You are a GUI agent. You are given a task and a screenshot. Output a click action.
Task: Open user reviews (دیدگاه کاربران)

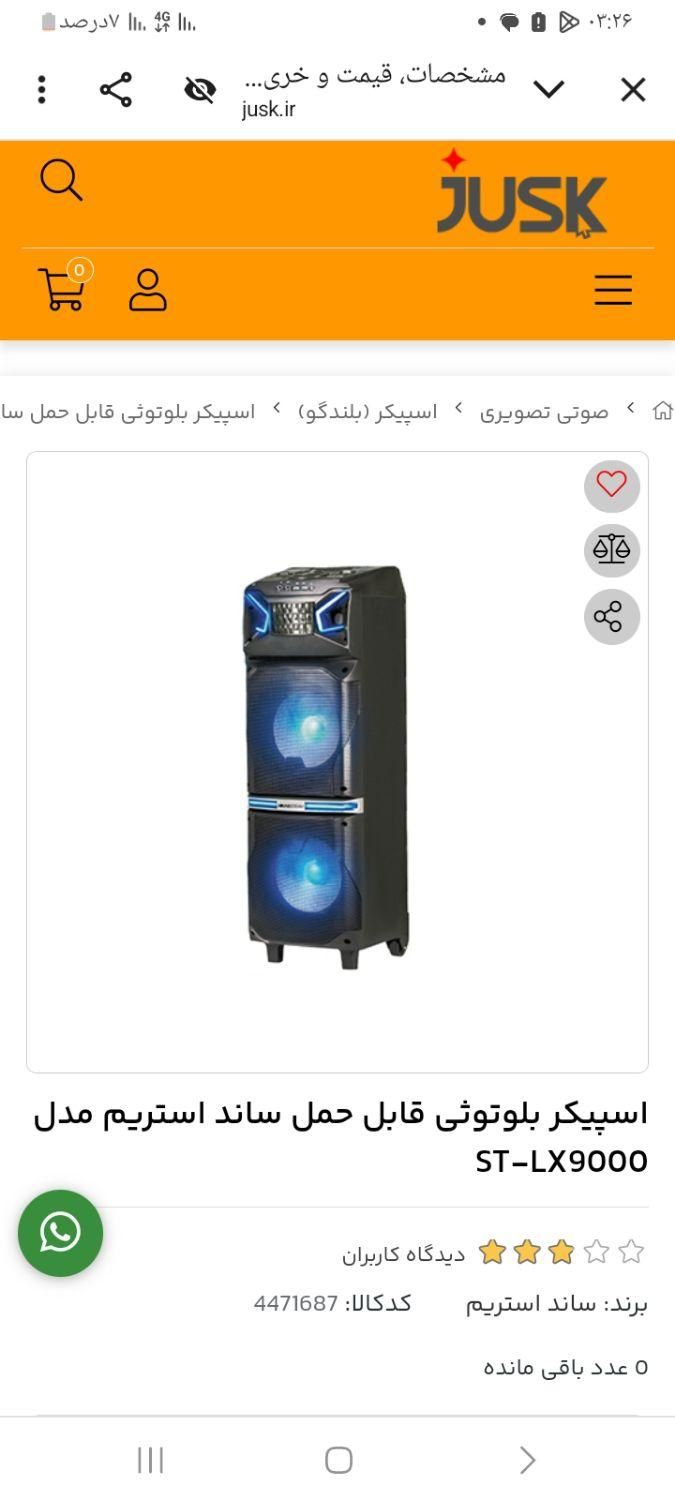coord(403,1254)
